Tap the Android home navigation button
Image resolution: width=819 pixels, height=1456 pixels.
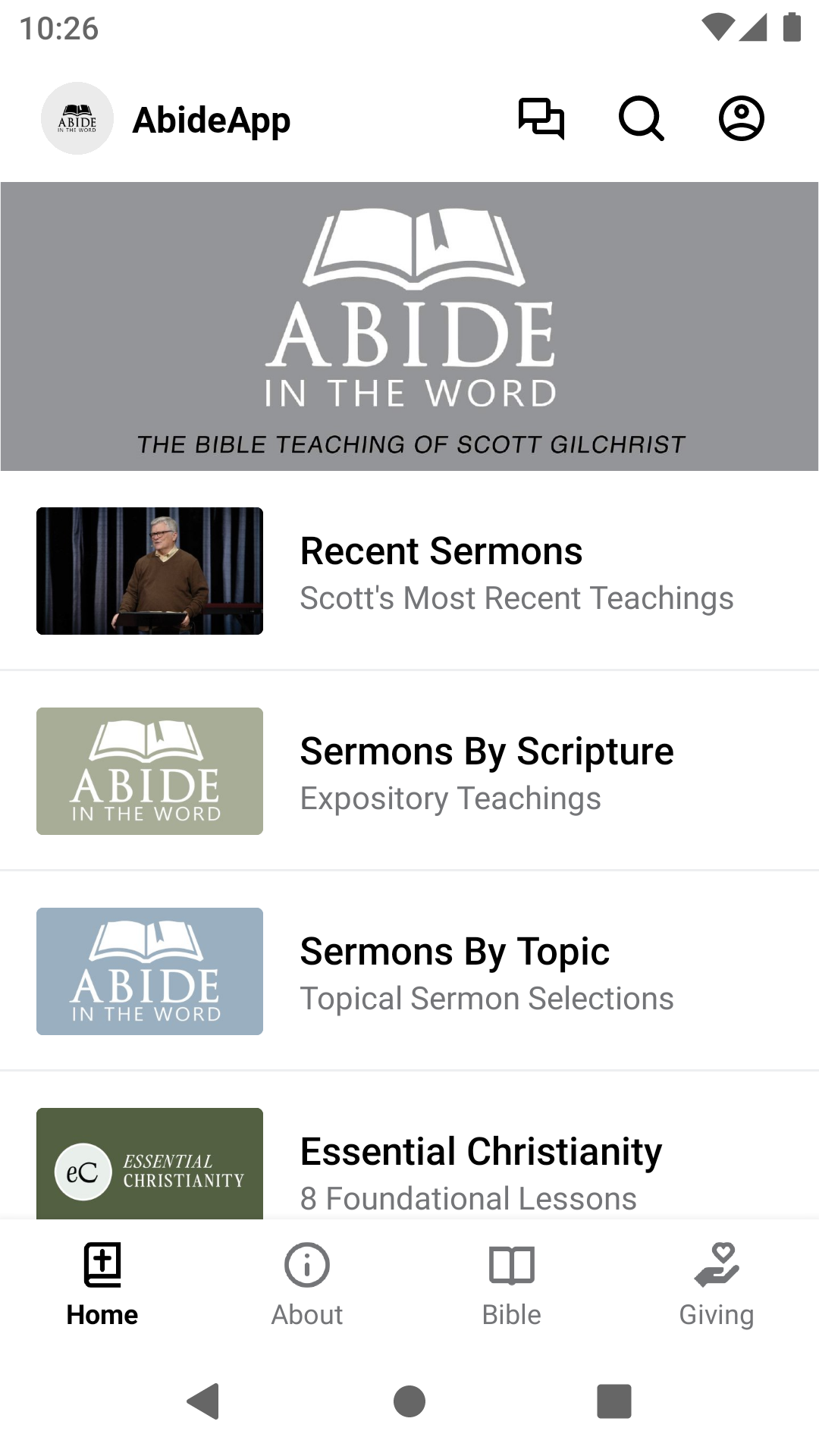point(409,1403)
